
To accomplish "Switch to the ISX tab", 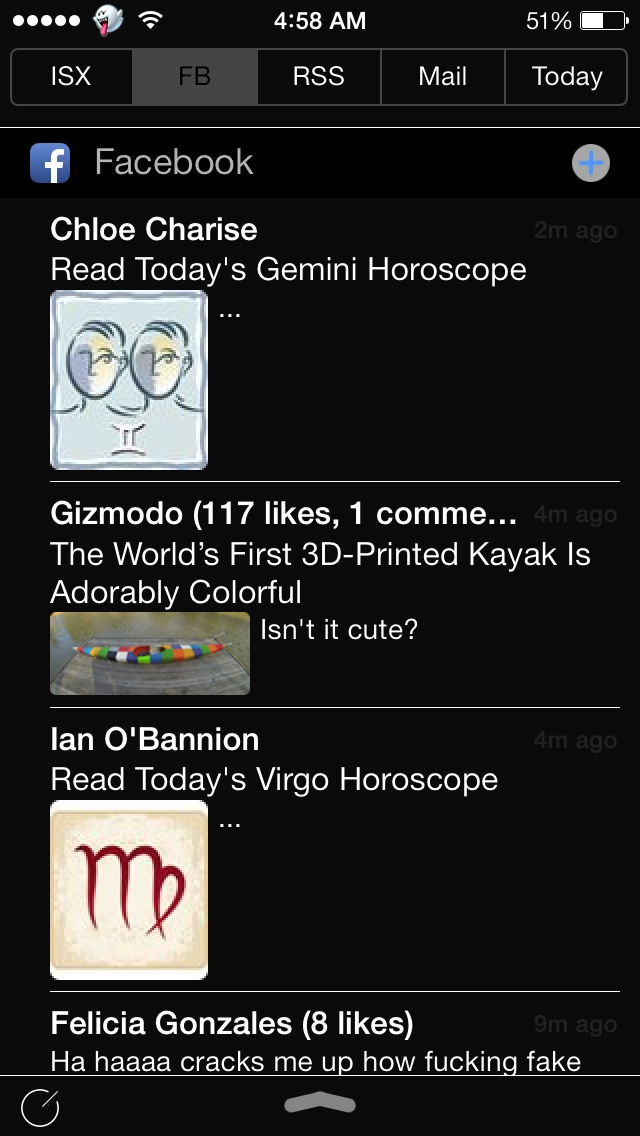I will 72,77.
